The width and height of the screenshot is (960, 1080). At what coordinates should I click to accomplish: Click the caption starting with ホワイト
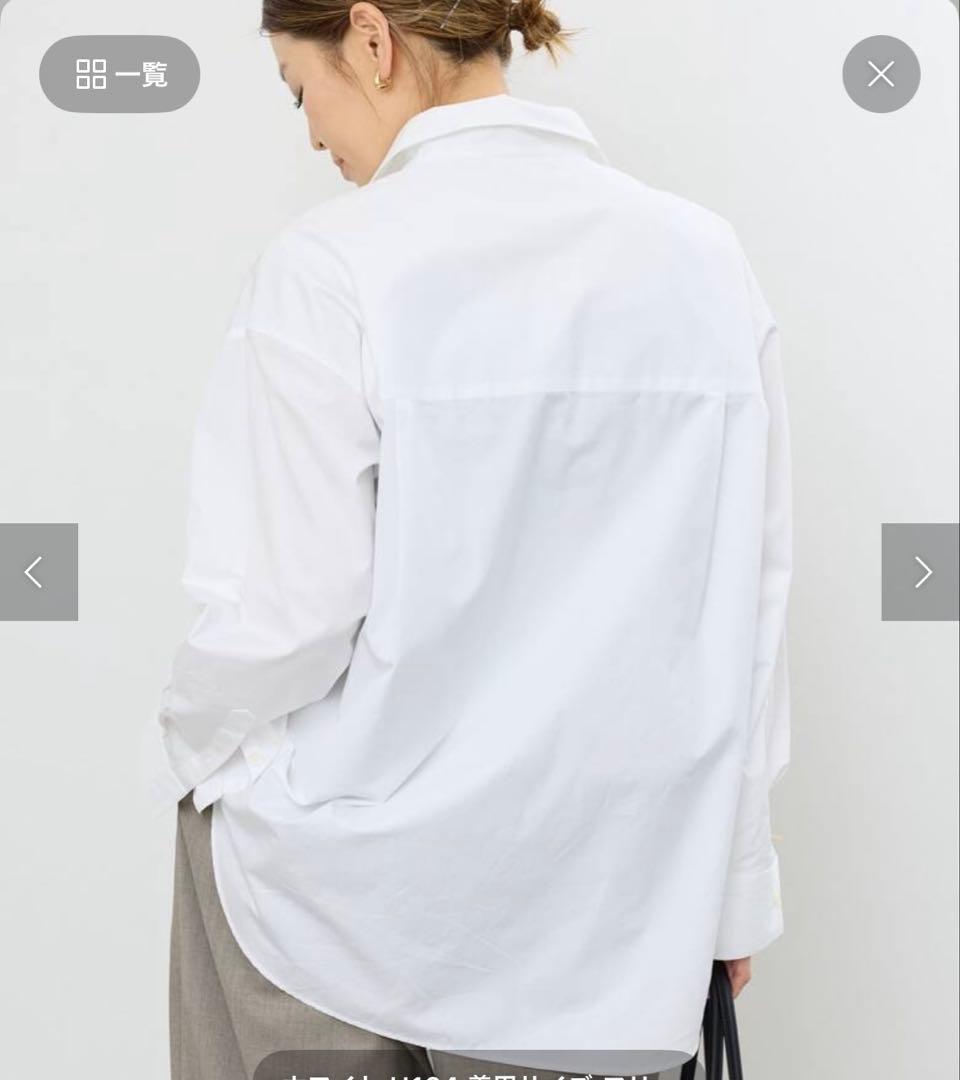320,1075
